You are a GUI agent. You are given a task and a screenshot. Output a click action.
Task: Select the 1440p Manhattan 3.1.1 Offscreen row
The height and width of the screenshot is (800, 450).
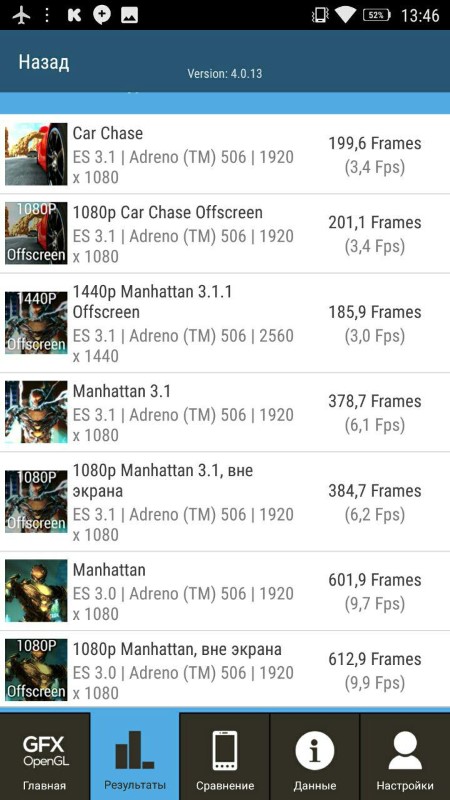pyautogui.click(x=225, y=323)
